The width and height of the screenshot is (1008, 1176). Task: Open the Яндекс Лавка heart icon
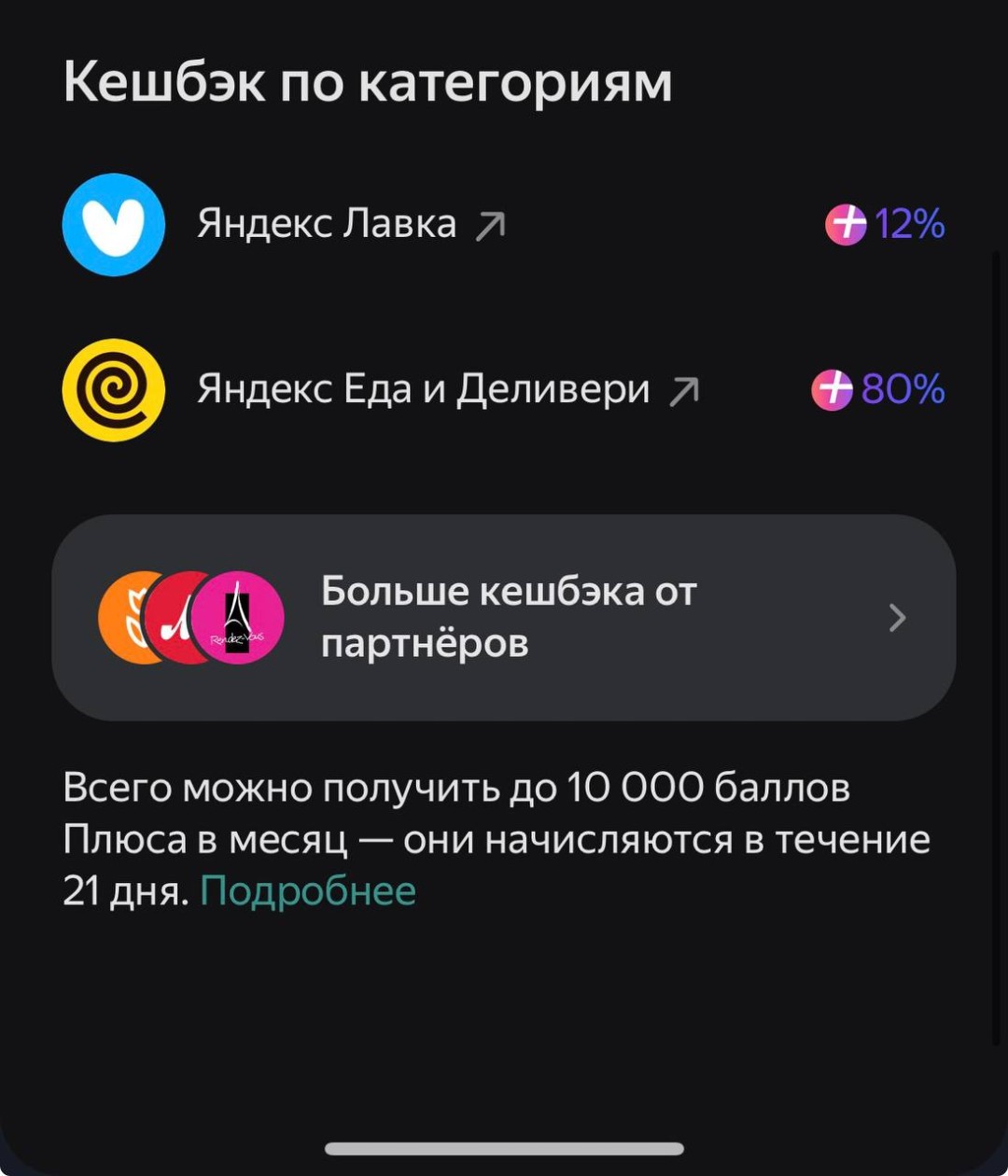(114, 224)
